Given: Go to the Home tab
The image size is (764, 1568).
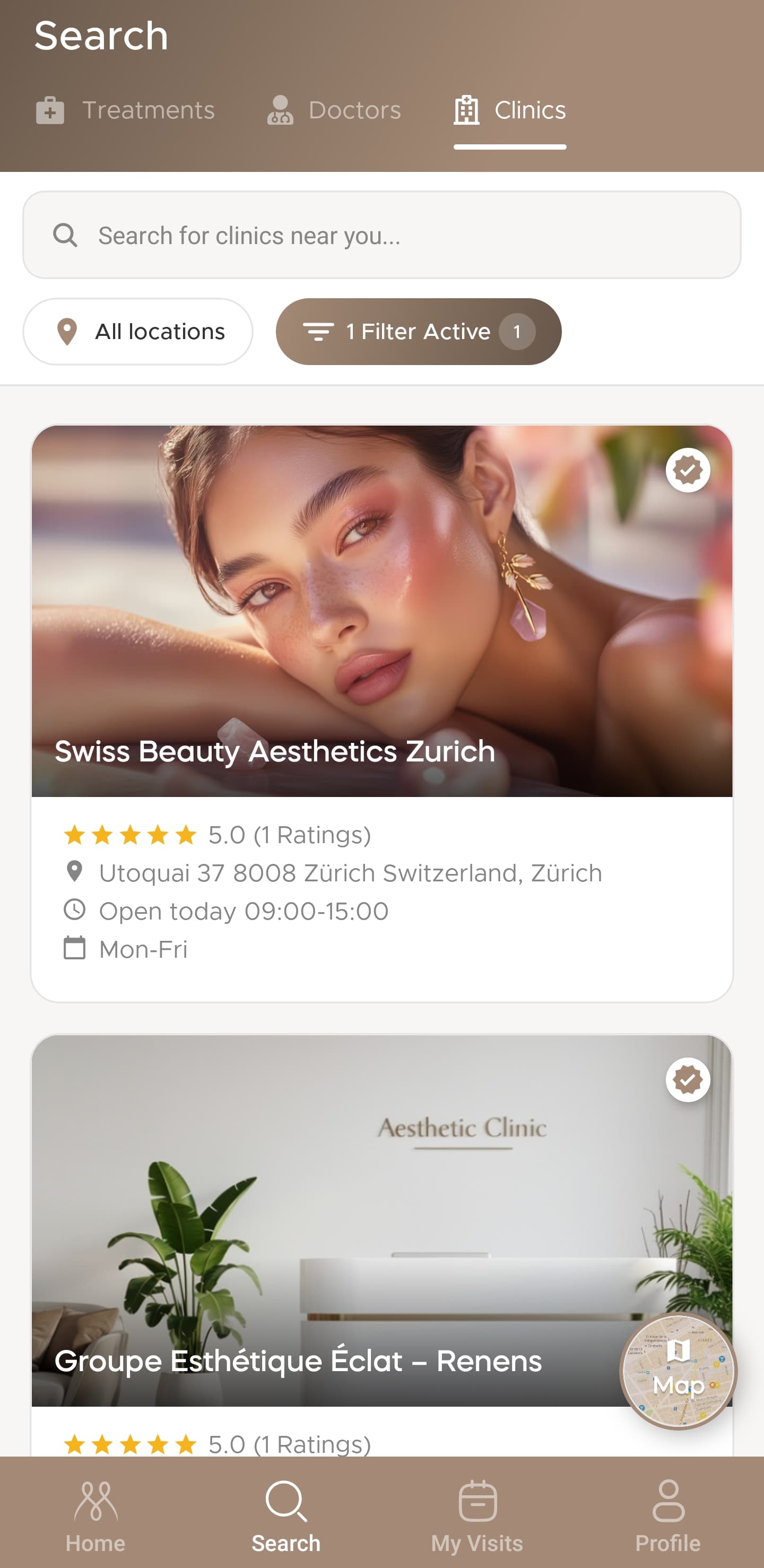Looking at the screenshot, I should point(95,1515).
